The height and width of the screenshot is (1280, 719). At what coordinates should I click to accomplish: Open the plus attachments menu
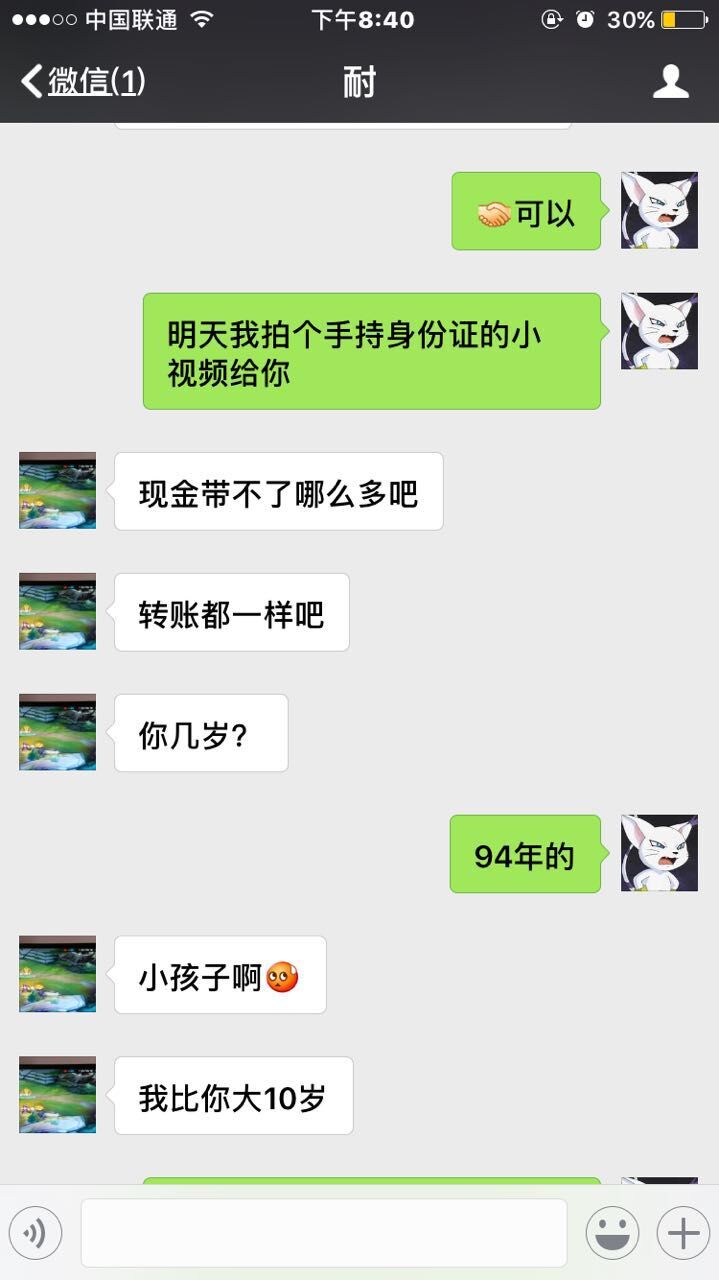683,1233
